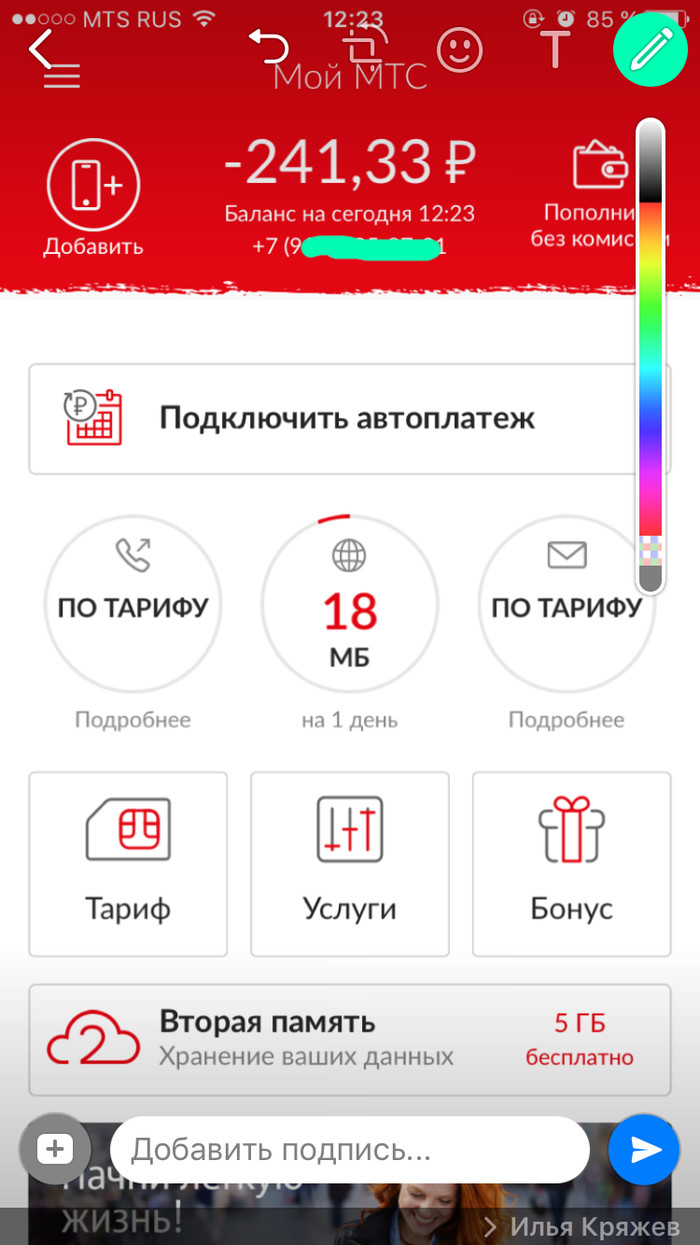Add an emoji sticker to the image

460,49
